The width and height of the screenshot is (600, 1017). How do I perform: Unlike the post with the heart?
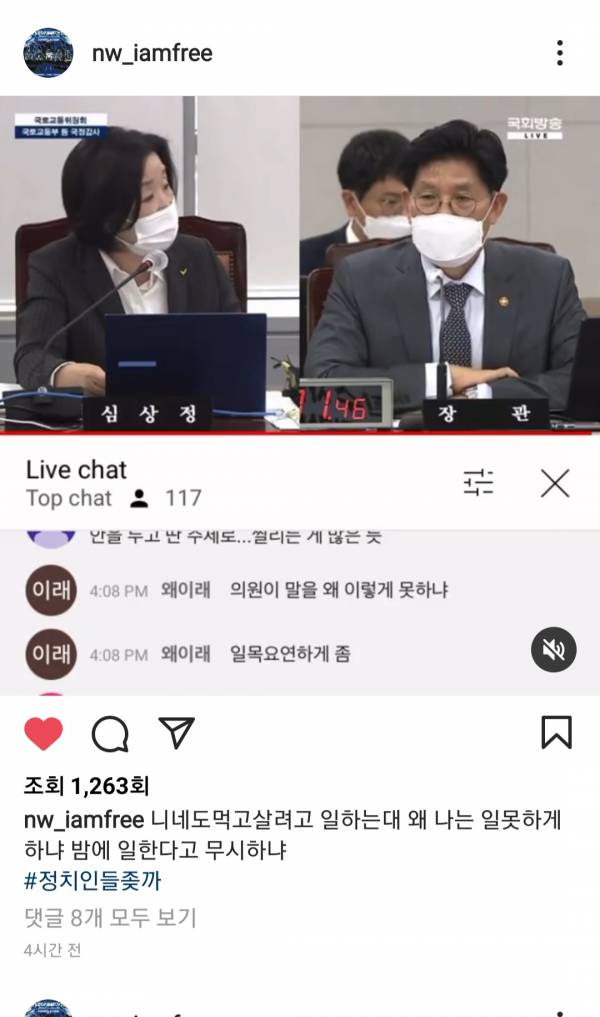(43, 734)
